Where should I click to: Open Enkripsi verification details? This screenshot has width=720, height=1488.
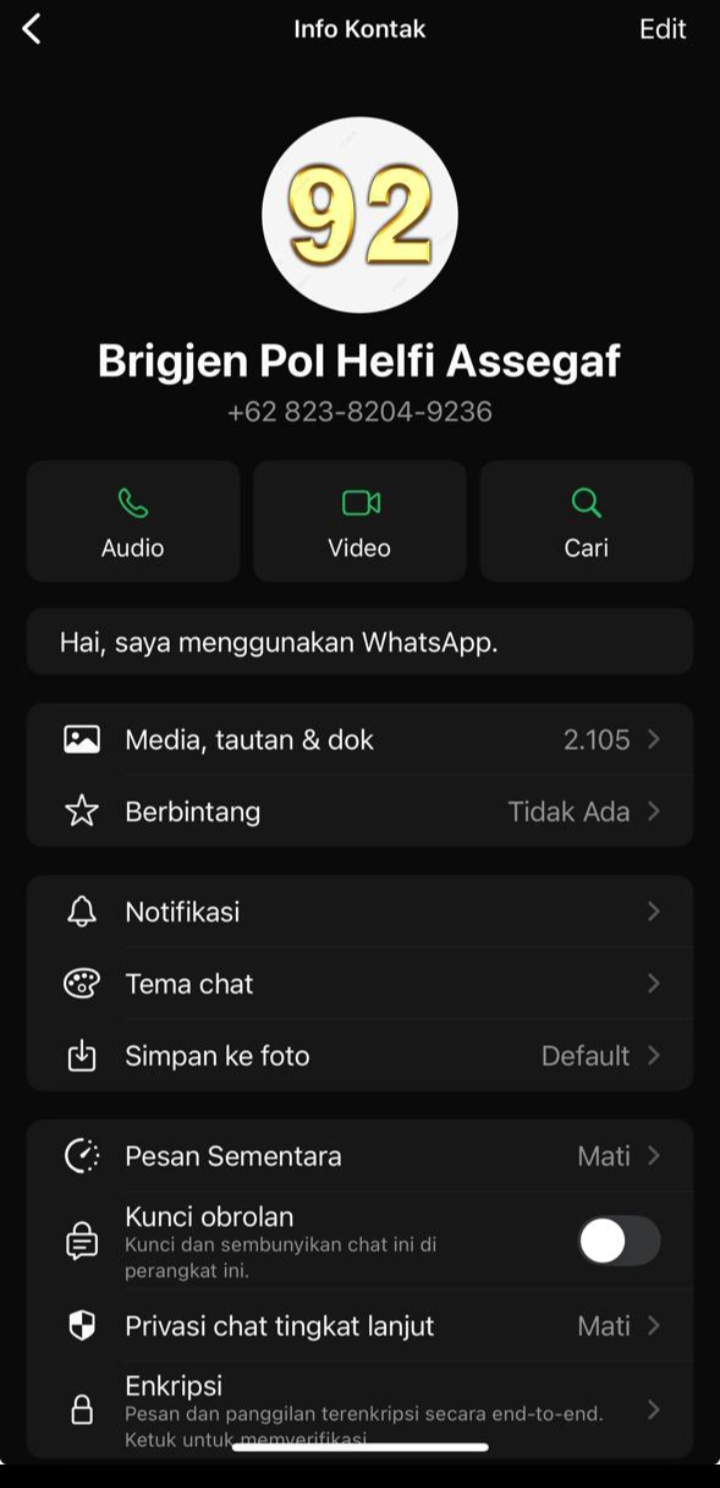pos(360,1408)
